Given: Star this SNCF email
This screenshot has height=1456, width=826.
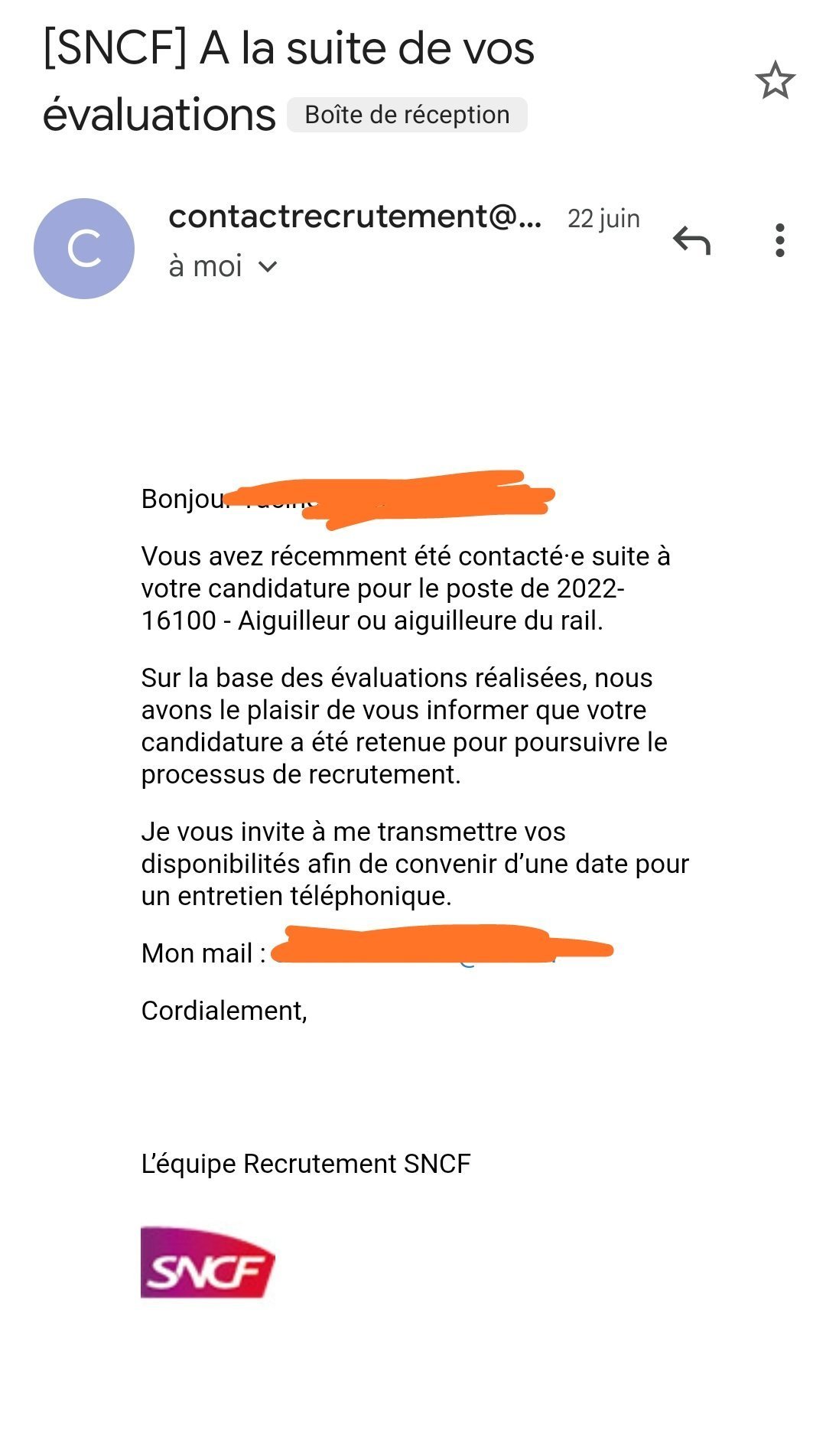Looking at the screenshot, I should 775,80.
